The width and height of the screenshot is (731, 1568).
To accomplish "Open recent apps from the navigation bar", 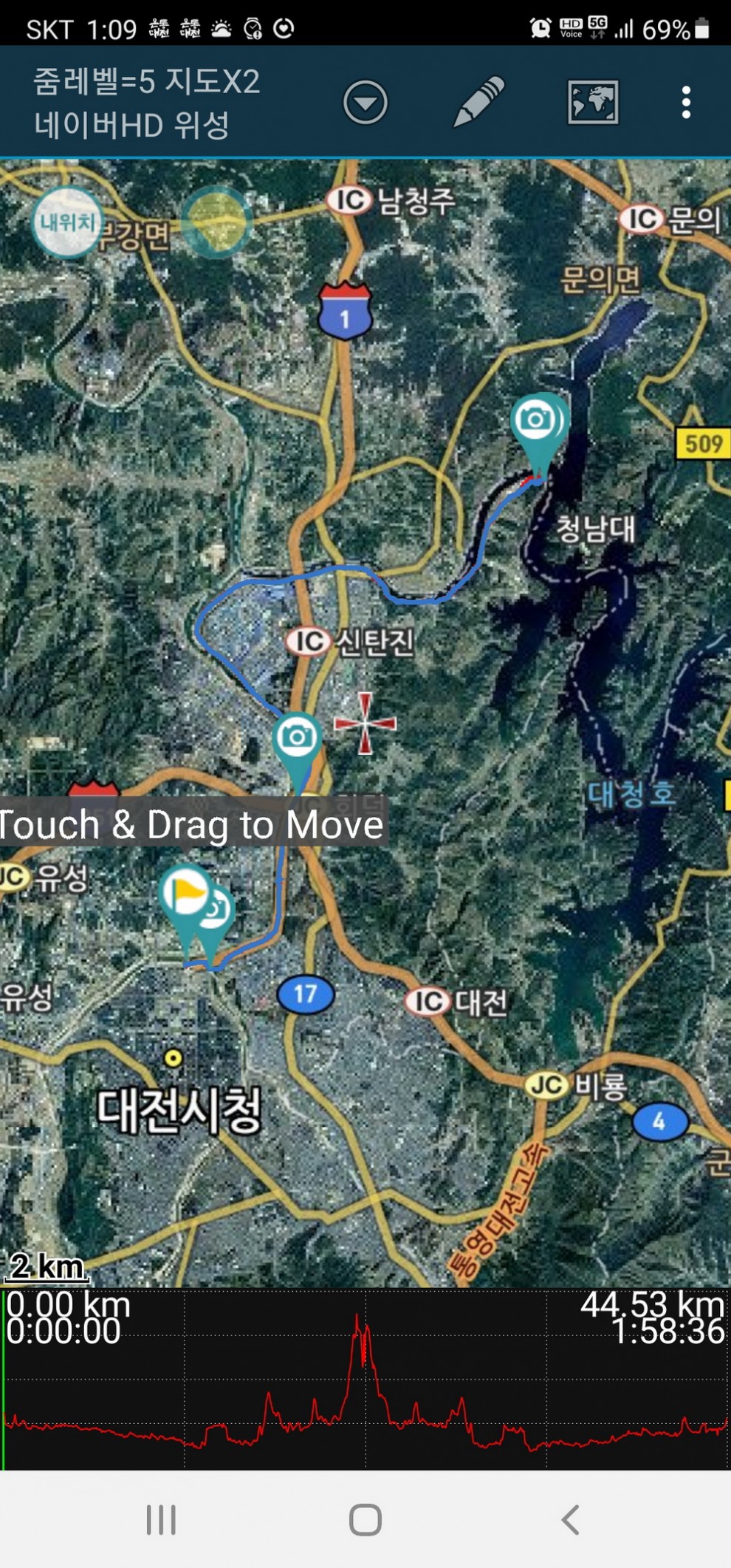I will [x=161, y=1520].
